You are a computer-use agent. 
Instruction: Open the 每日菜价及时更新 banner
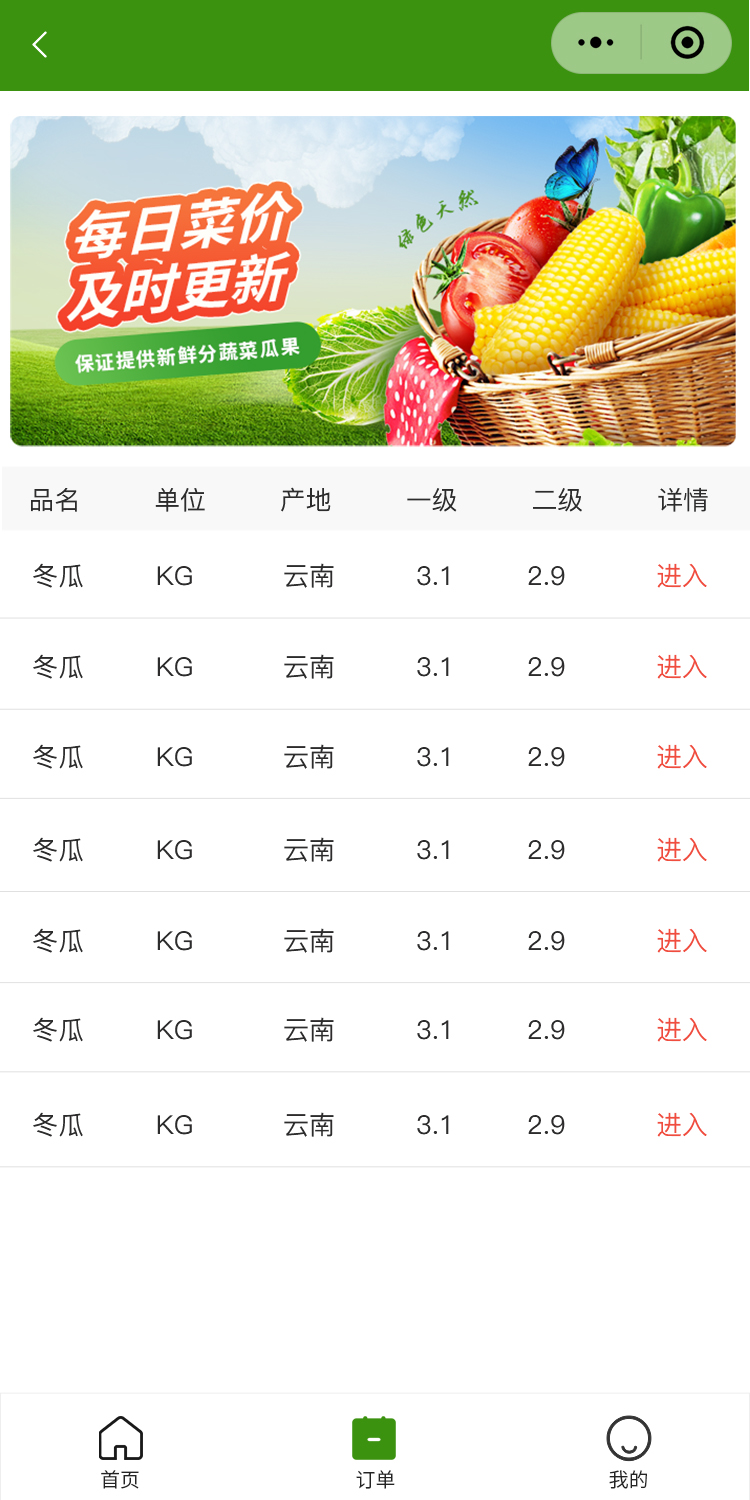coord(373,281)
